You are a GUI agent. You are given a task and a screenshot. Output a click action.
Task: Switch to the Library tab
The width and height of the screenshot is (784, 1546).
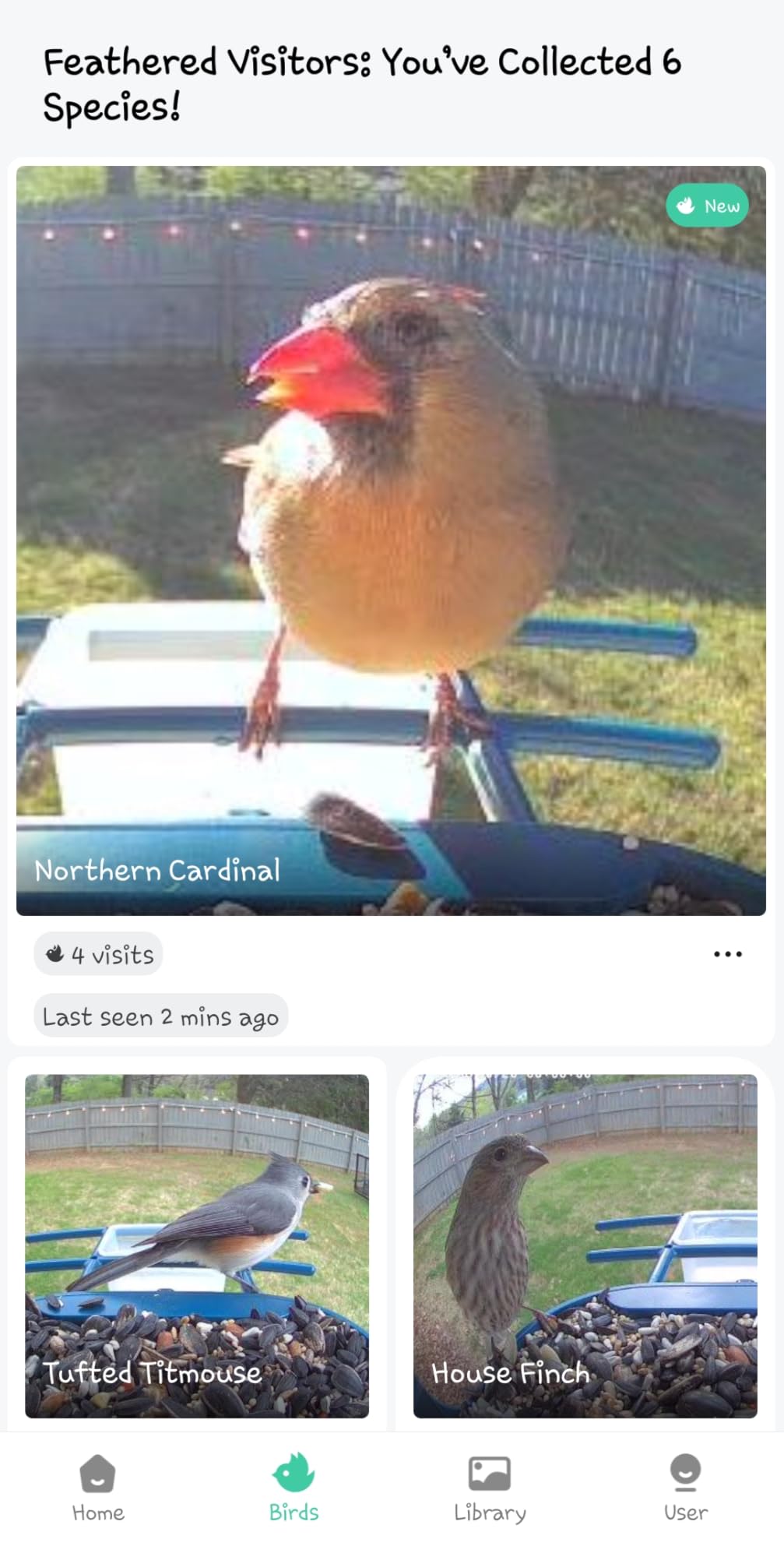490,1488
